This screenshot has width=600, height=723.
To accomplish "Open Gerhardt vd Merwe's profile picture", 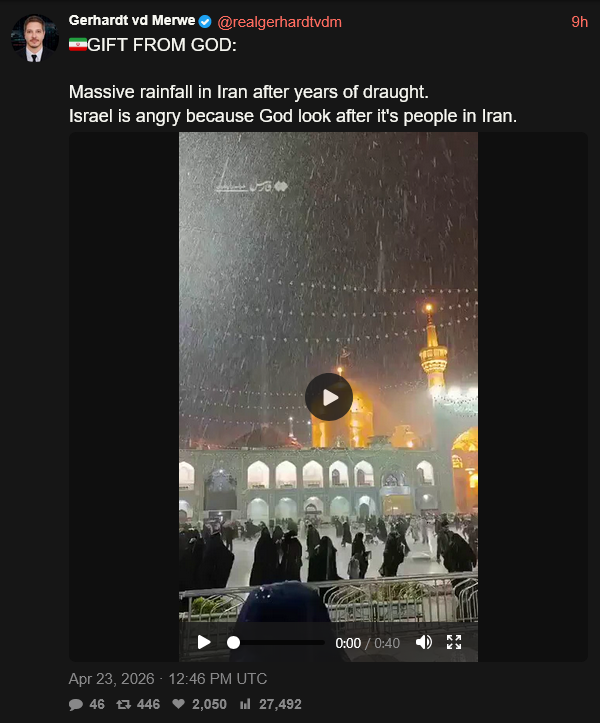I will click(34, 38).
